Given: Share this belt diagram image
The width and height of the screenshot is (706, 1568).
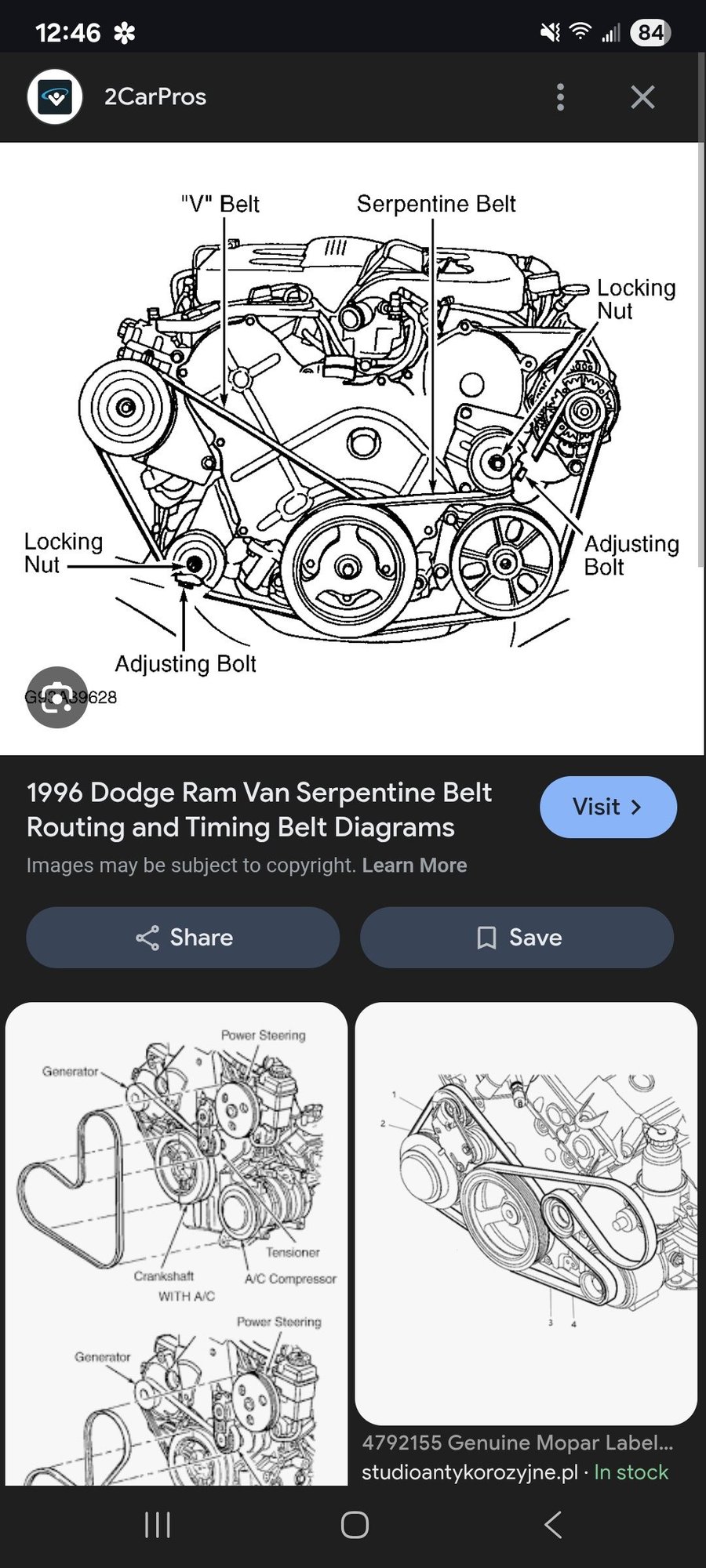Looking at the screenshot, I should (183, 937).
